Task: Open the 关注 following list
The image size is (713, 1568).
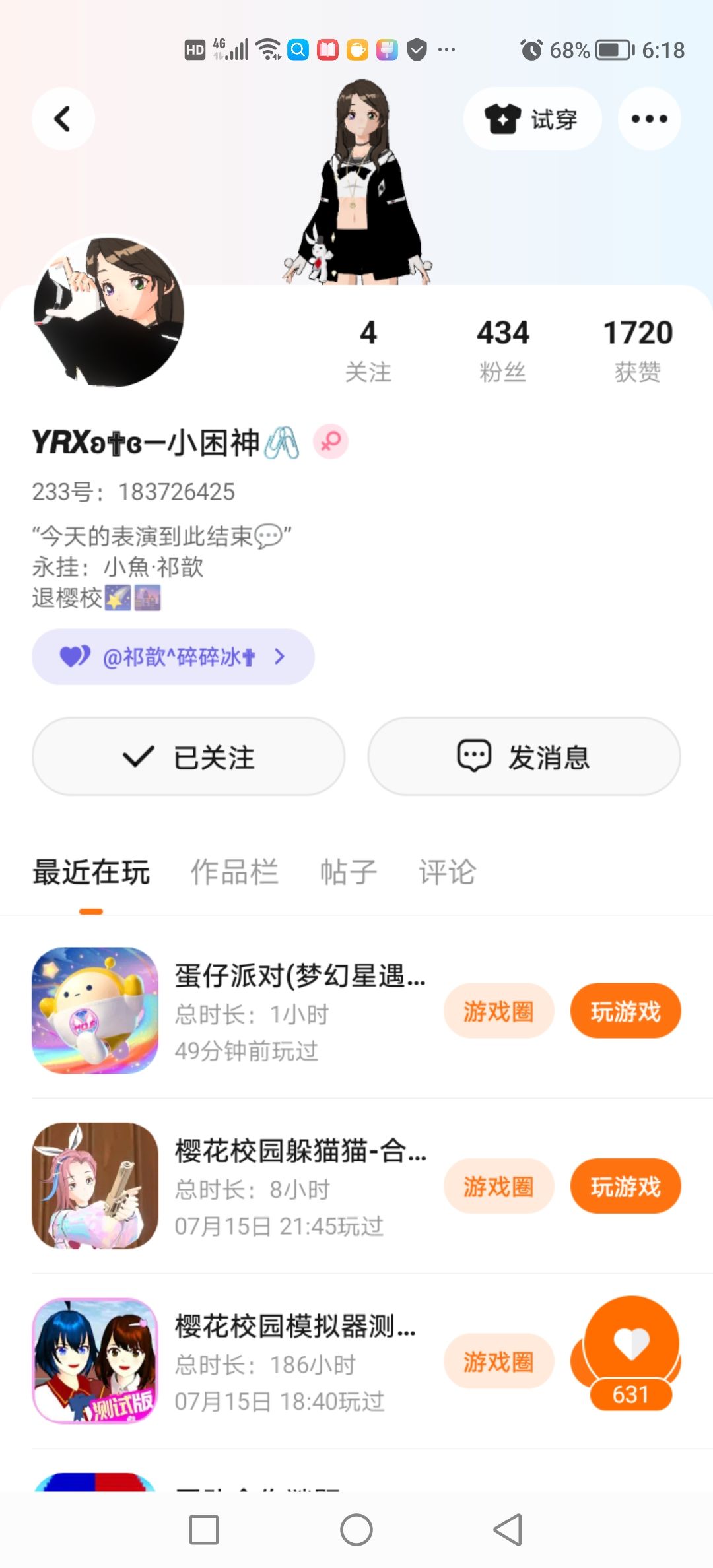Action: tap(368, 350)
